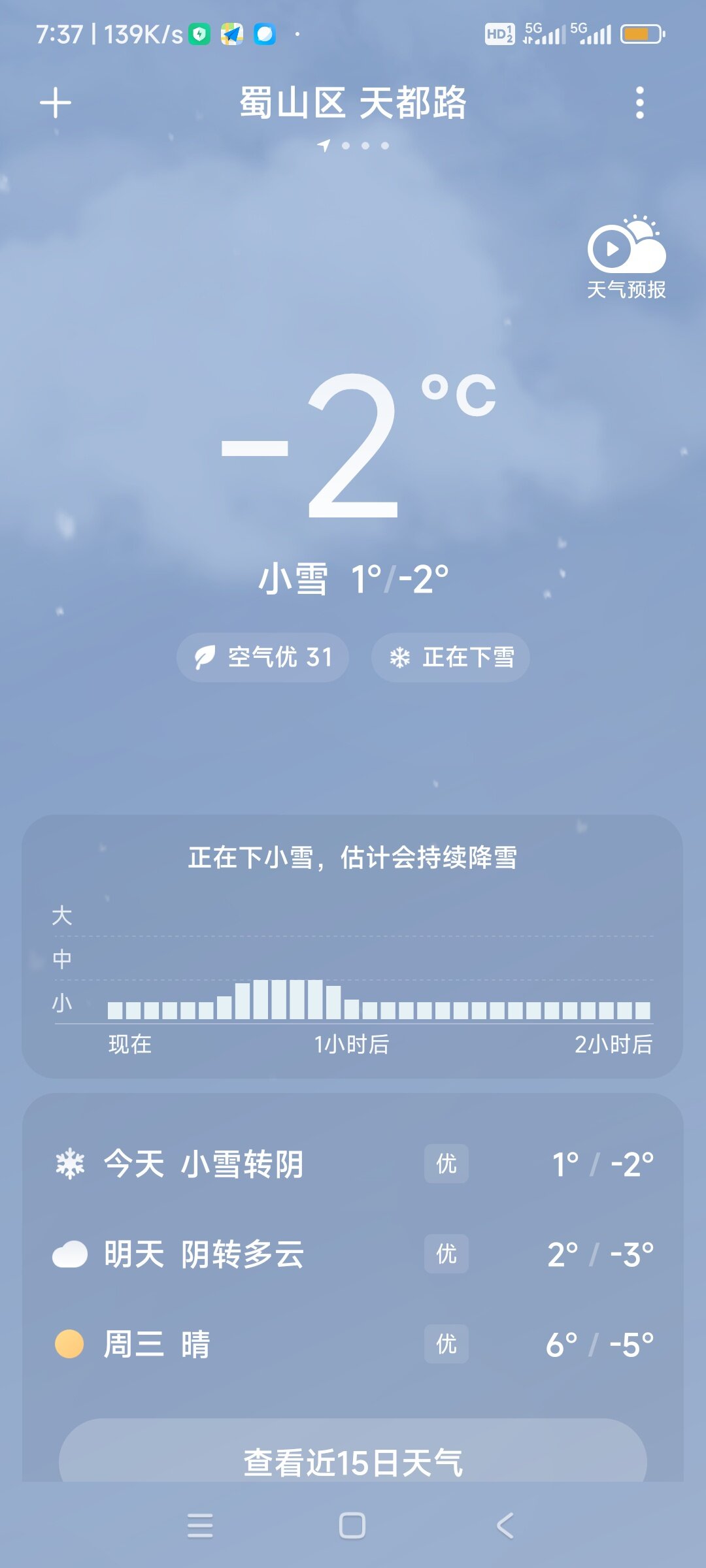Open the snowfall precipitation forecast card
This screenshot has height=1568, width=706.
pos(352,946)
